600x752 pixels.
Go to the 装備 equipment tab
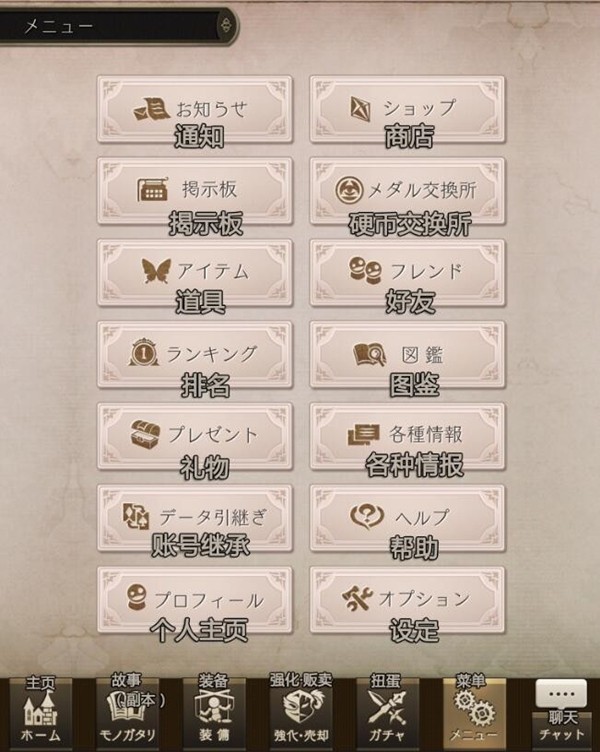tap(214, 712)
